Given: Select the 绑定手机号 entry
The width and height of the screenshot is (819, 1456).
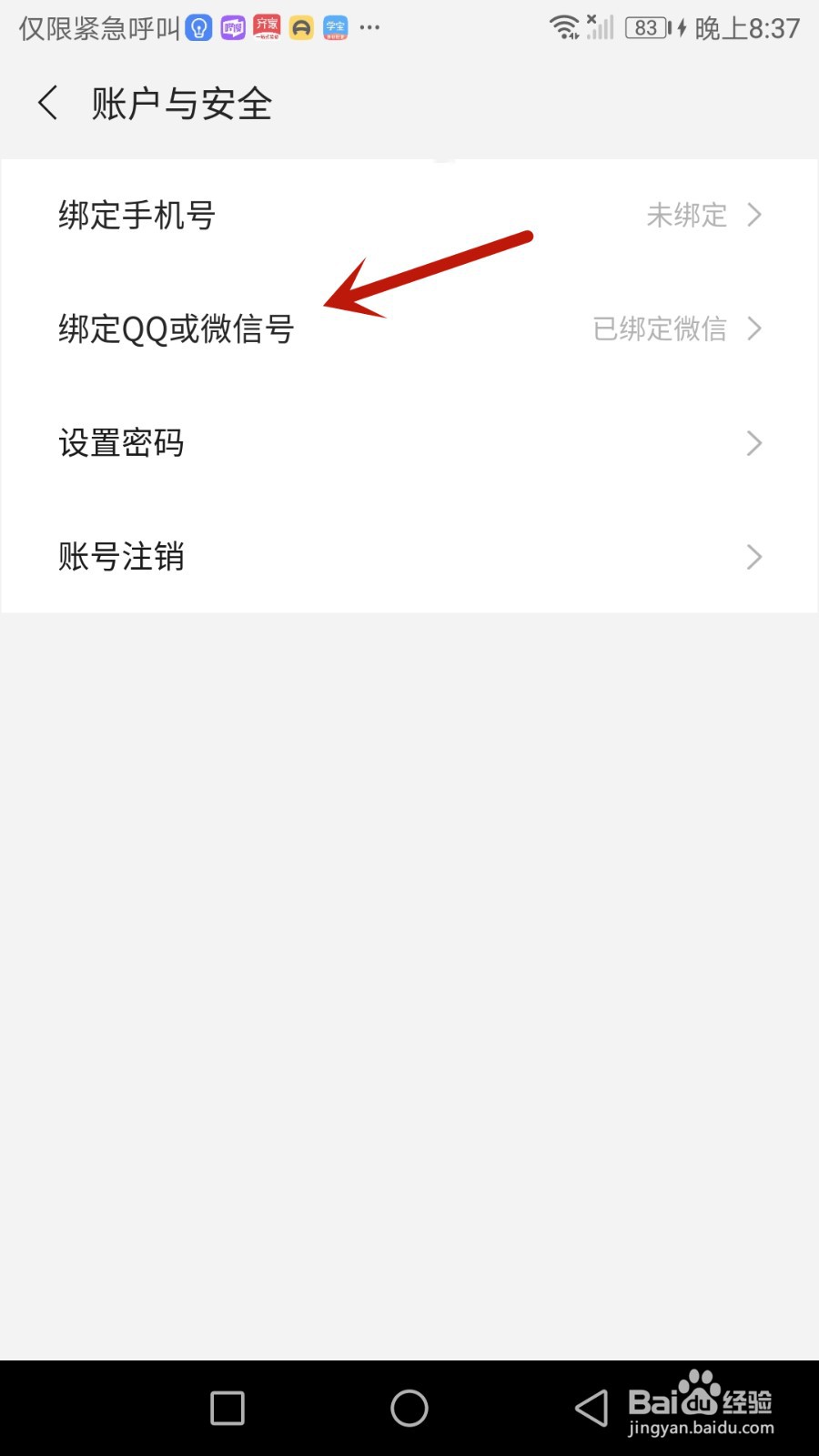Looking at the screenshot, I should (x=135, y=216).
